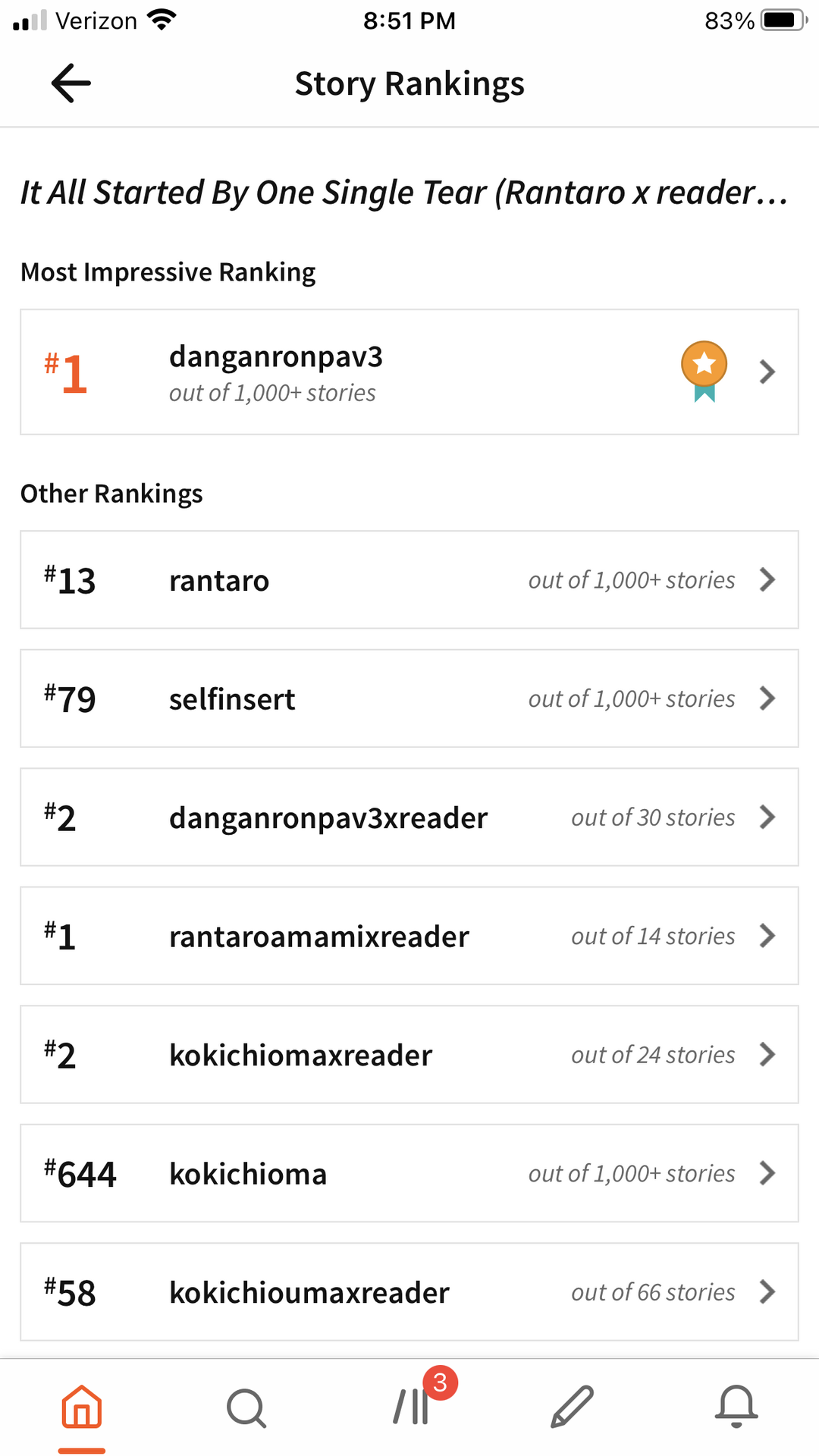Open the kokichiomaxreader ranking
The width and height of the screenshot is (819, 1456).
(x=409, y=1055)
